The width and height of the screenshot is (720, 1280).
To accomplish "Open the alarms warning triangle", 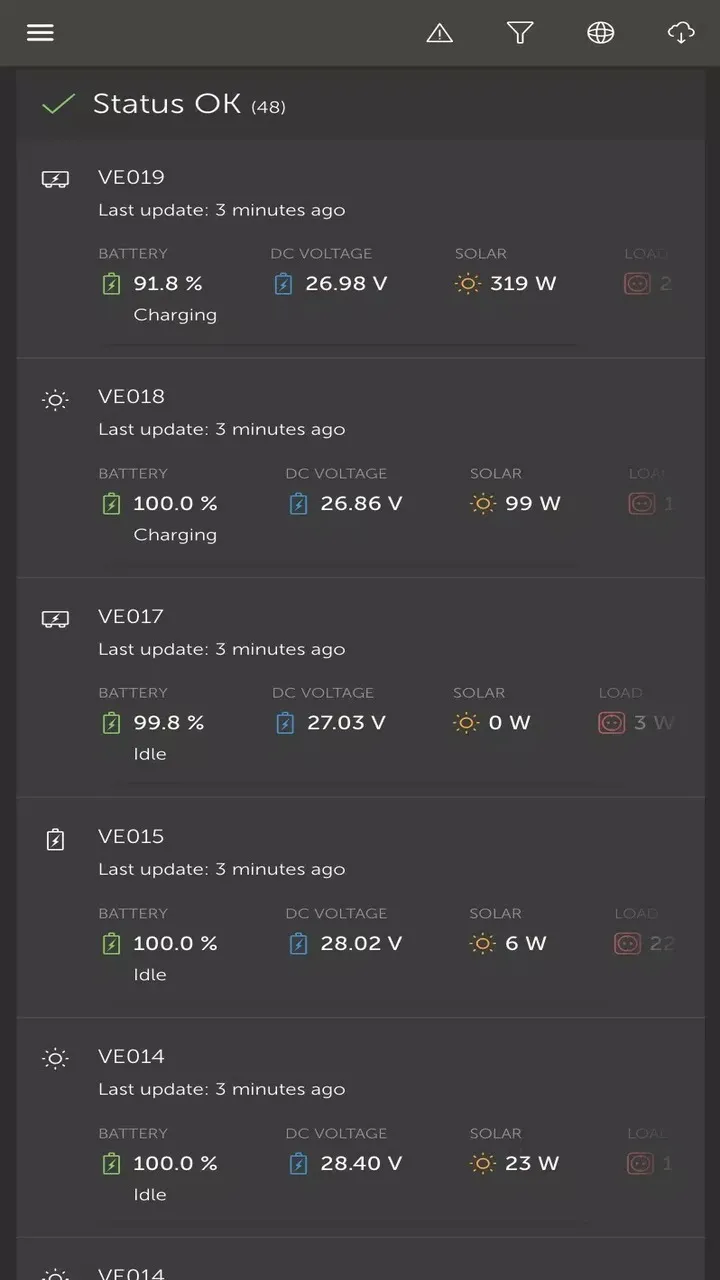I will pos(440,33).
